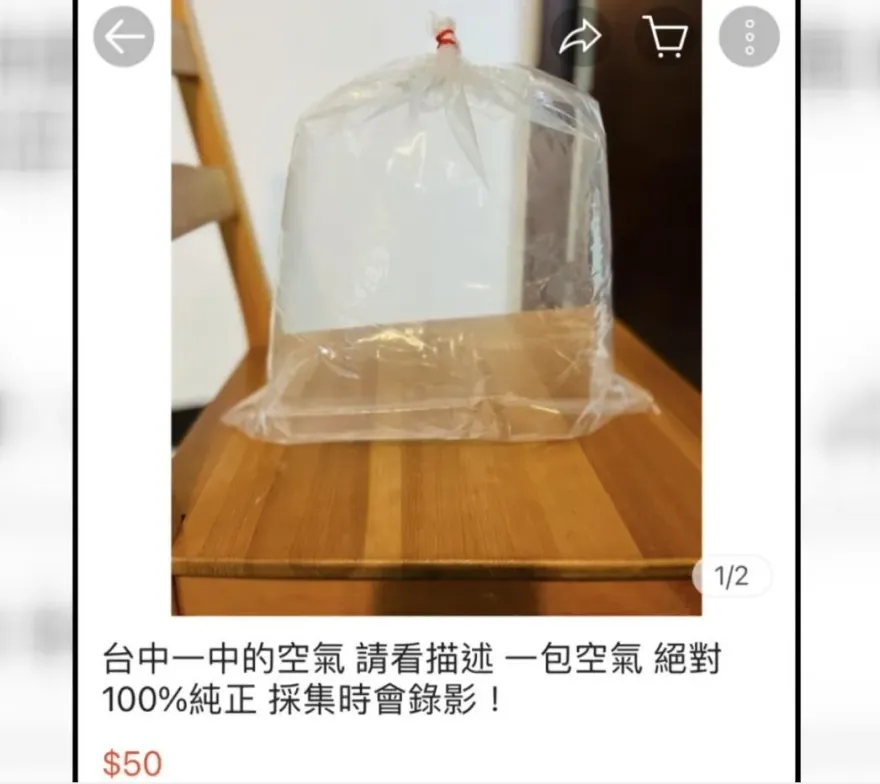Share this product listing

(580, 38)
